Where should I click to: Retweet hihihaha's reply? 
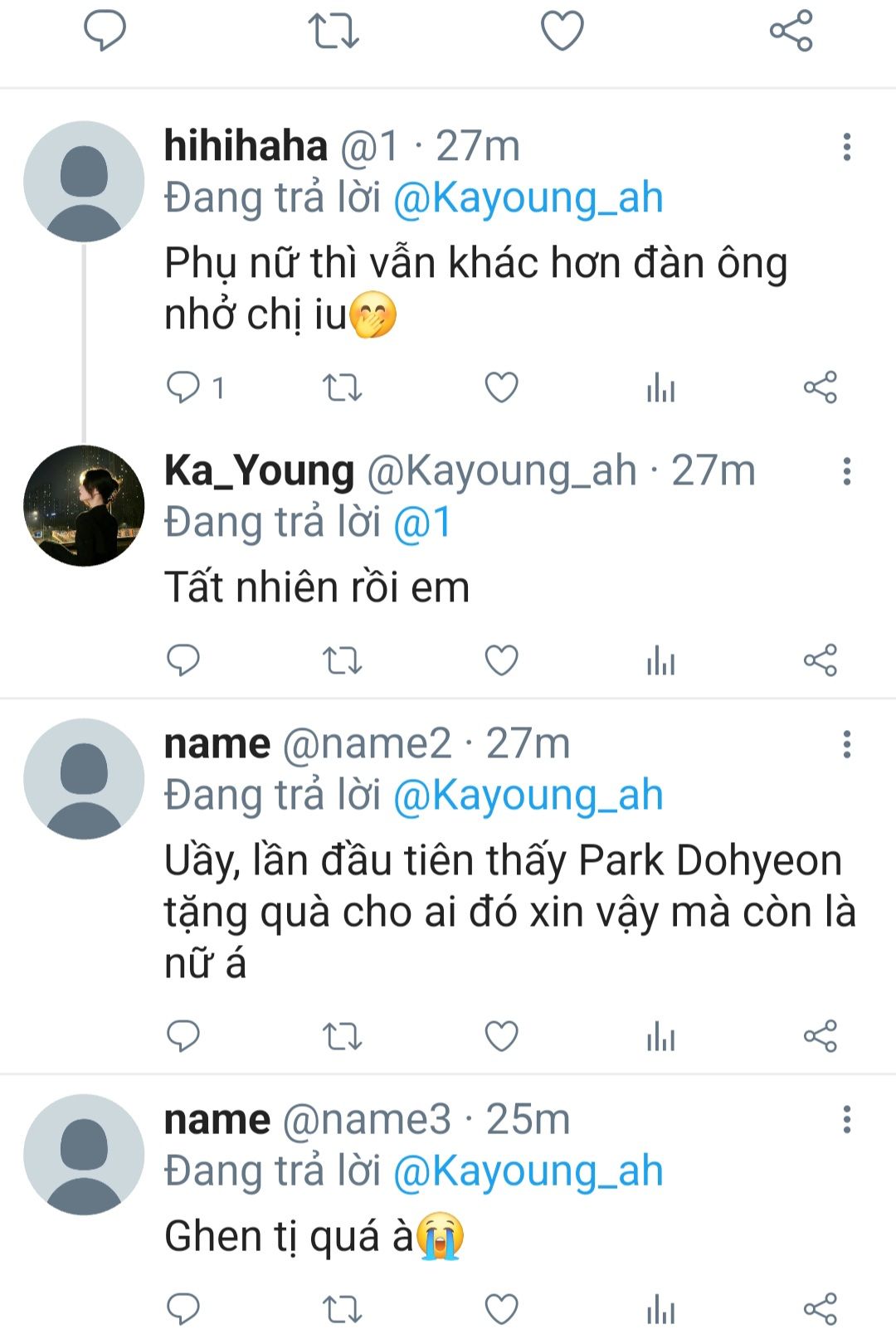click(342, 387)
